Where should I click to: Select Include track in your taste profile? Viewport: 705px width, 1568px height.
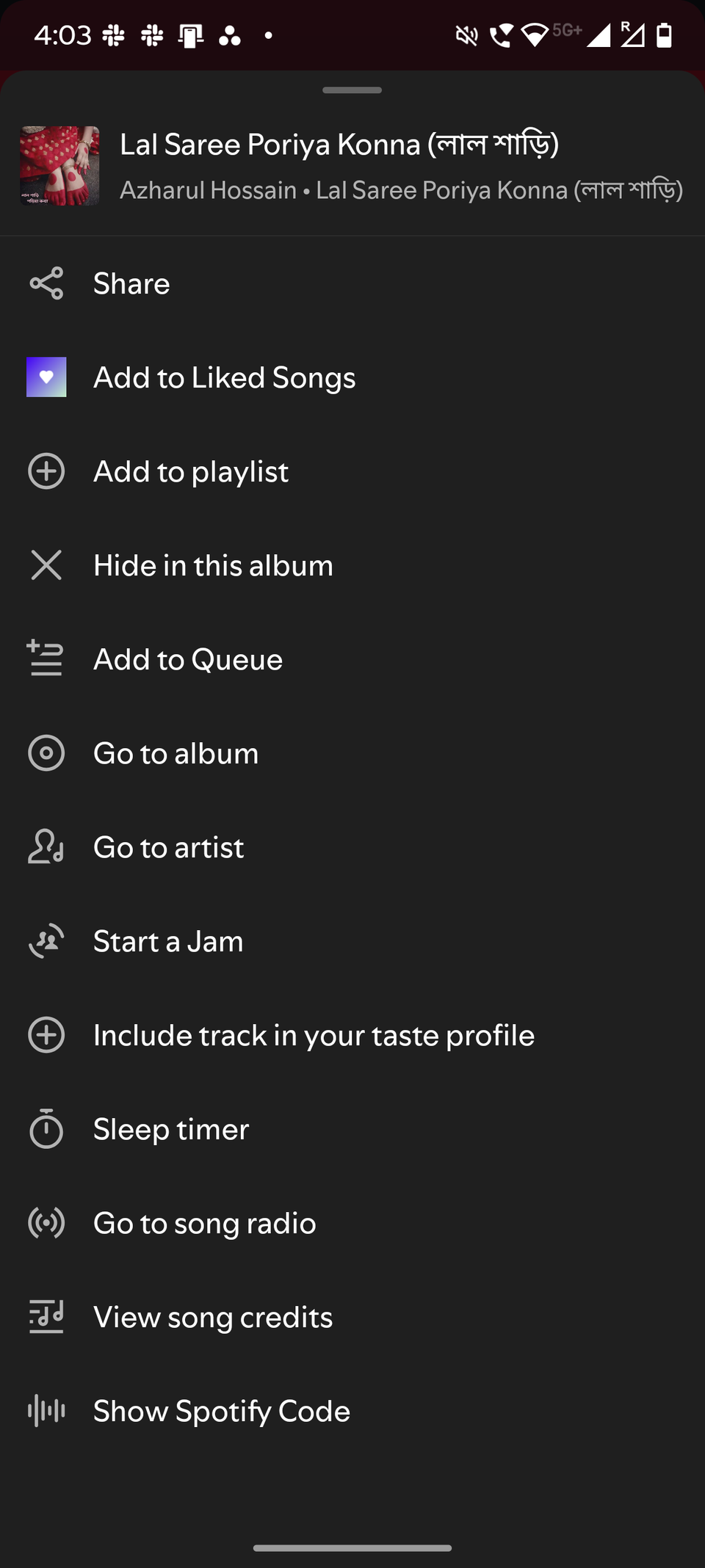(314, 1035)
